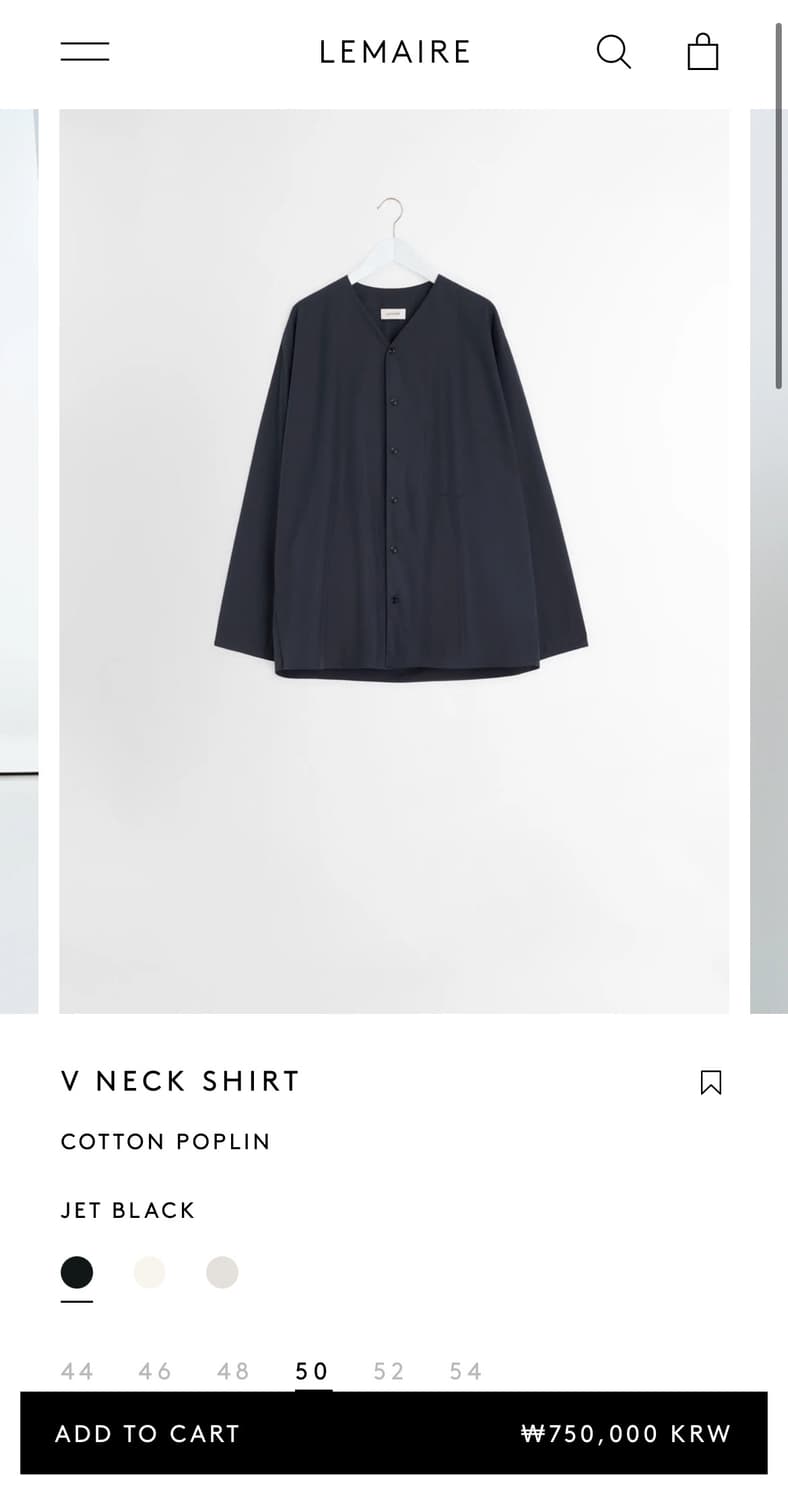788x1500 pixels.
Task: Choose the cream color swatch
Action: 149,1273
